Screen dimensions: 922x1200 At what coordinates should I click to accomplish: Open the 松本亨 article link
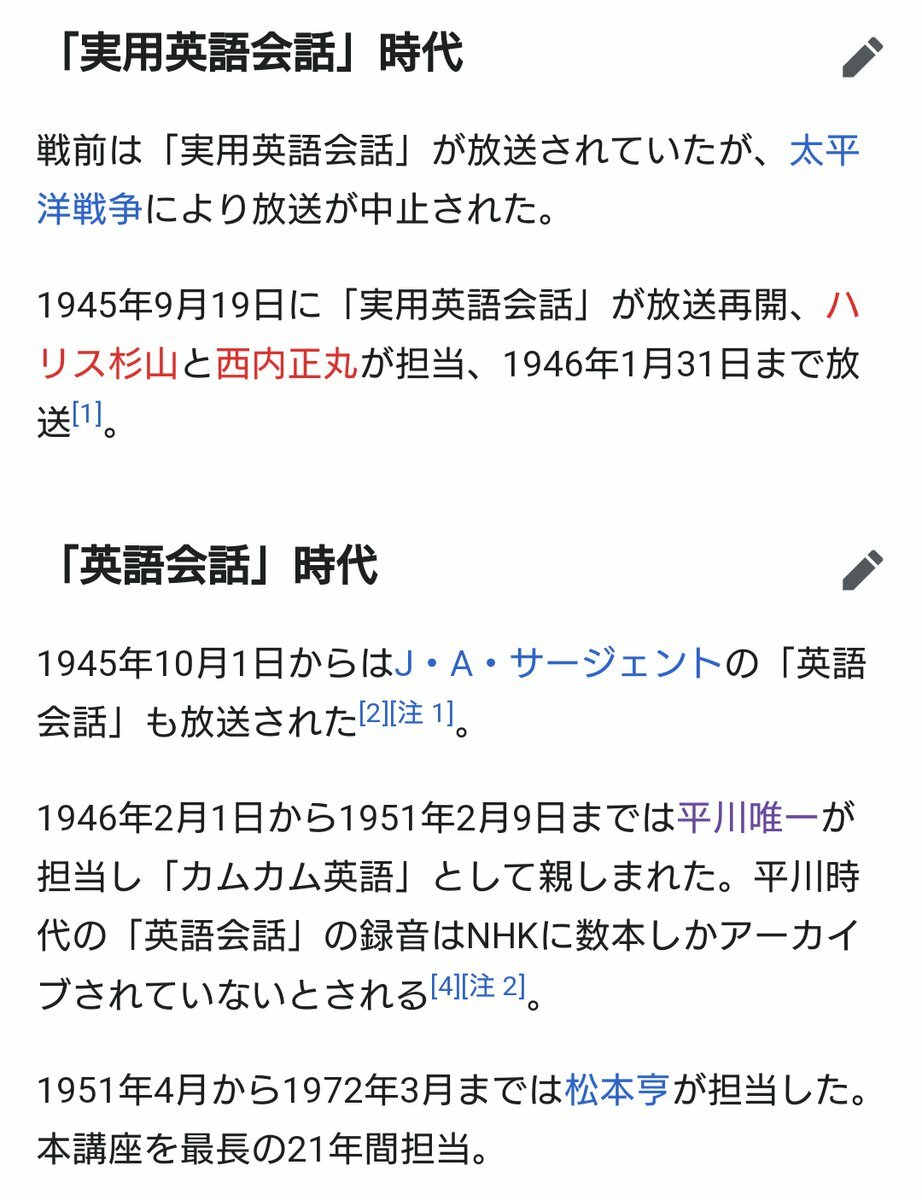[x=617, y=1089]
